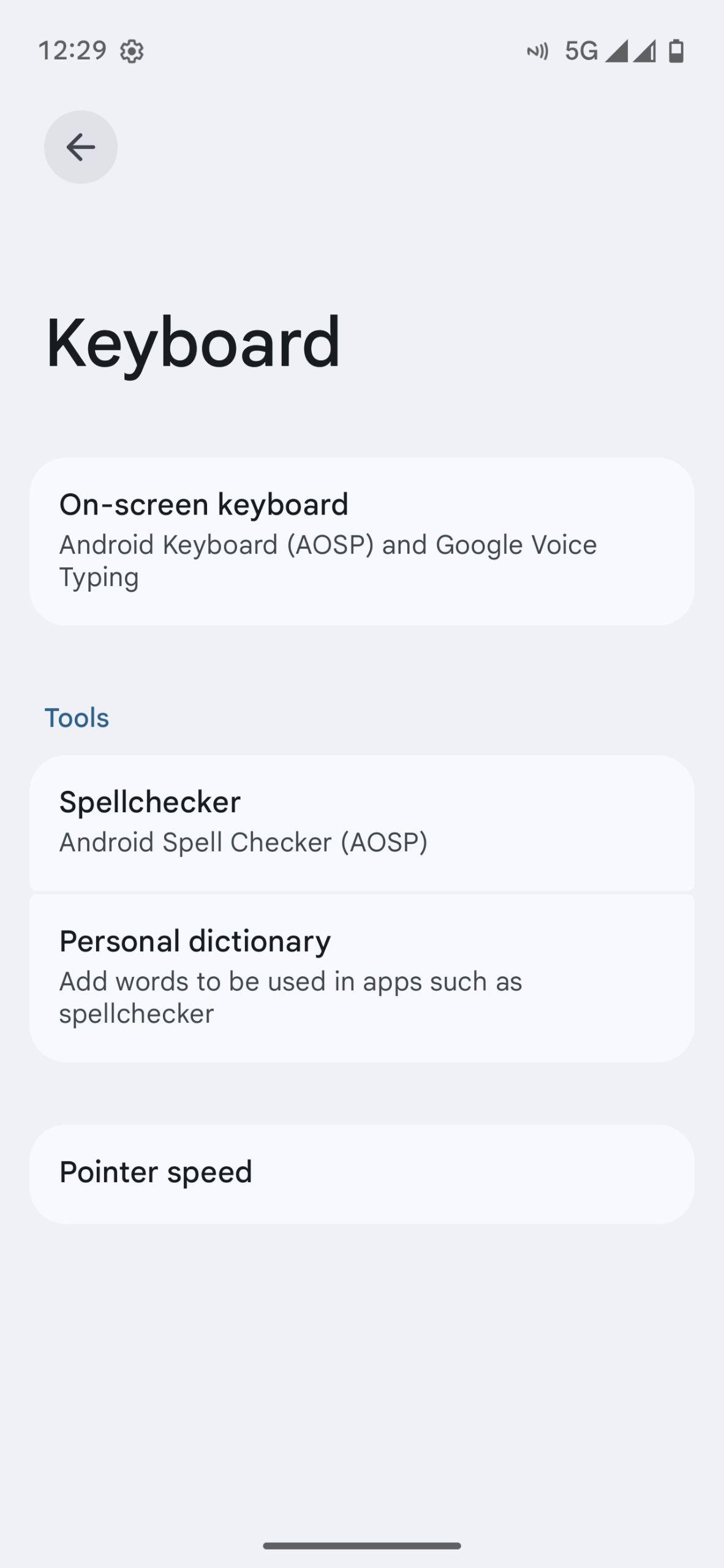The image size is (724, 1568).
Task: Select Pointer speed option
Action: 361,1173
